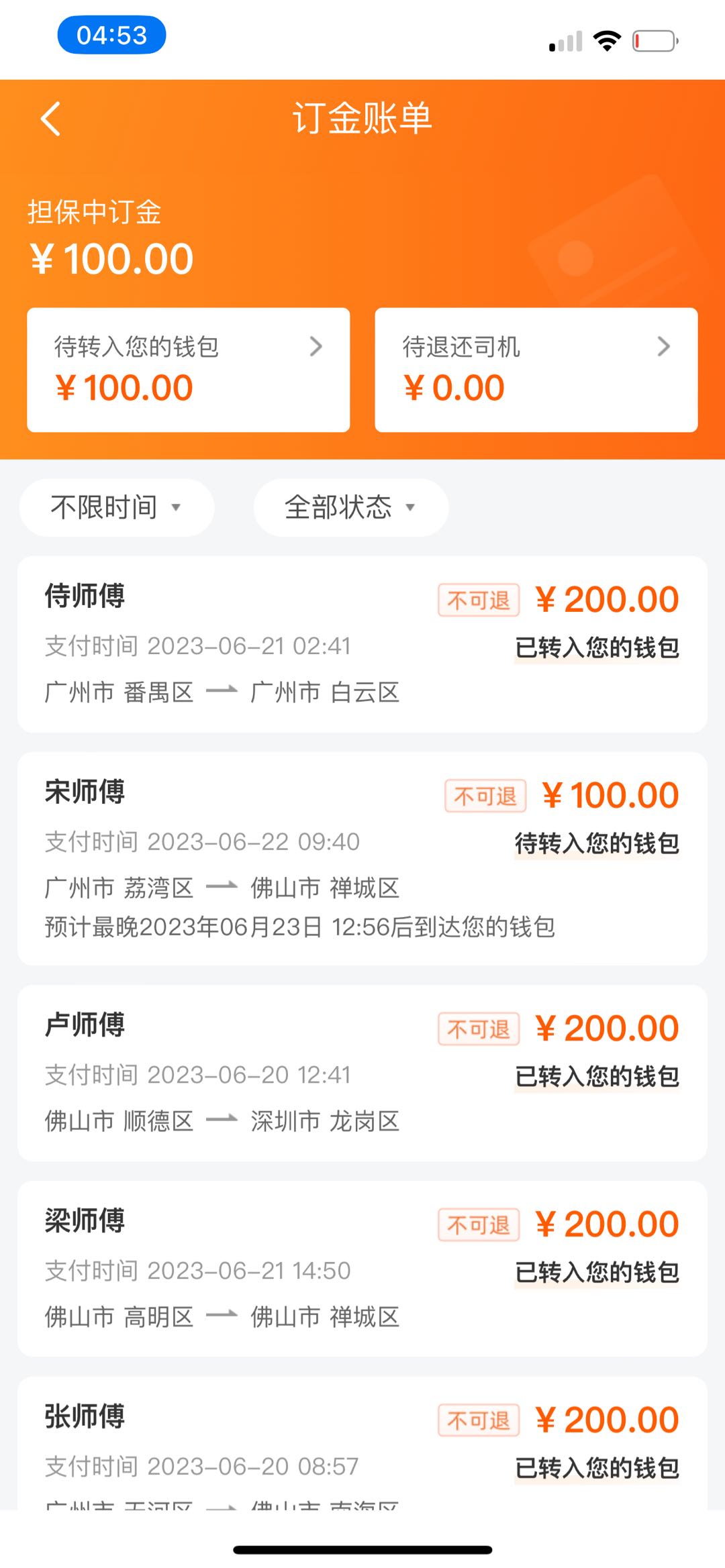Open 待转入您的钱包 details card

point(188,370)
